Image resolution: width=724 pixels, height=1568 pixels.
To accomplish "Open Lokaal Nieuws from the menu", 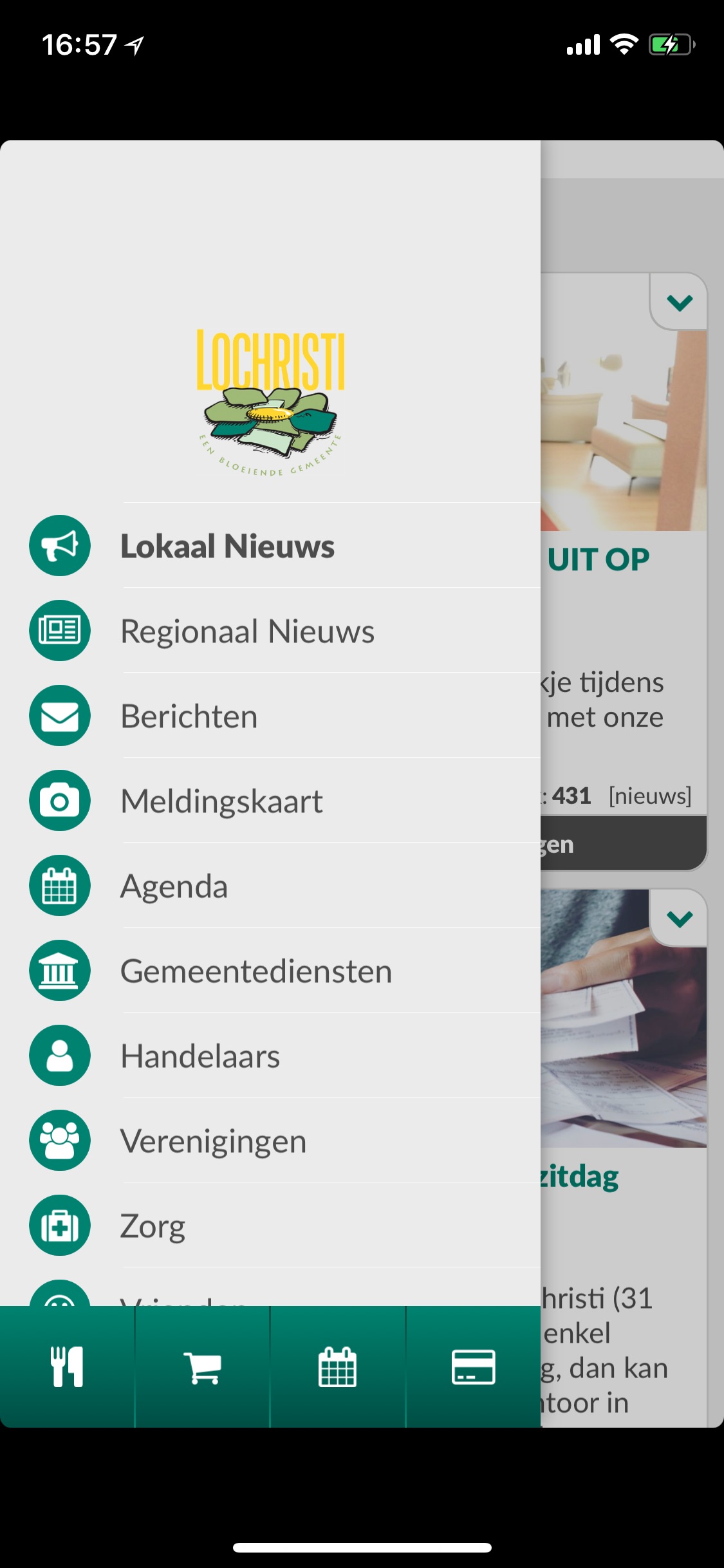I will tap(227, 546).
